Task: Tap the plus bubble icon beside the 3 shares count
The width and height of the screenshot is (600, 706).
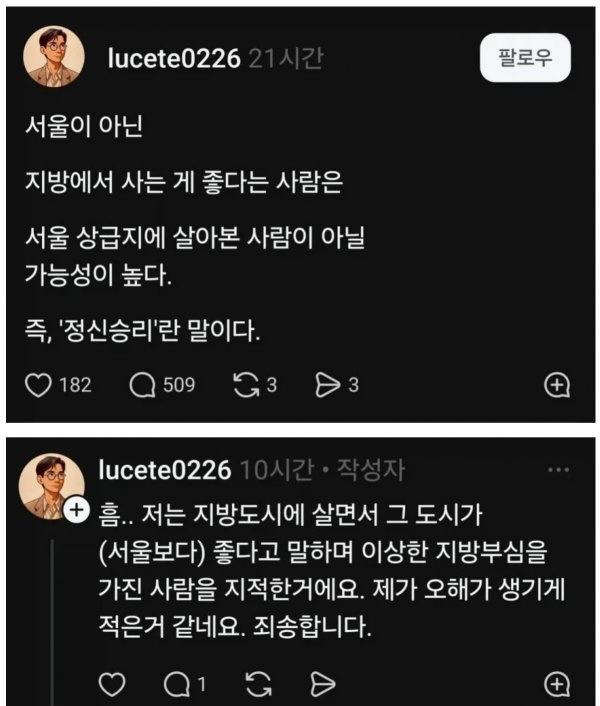Action: click(557, 386)
